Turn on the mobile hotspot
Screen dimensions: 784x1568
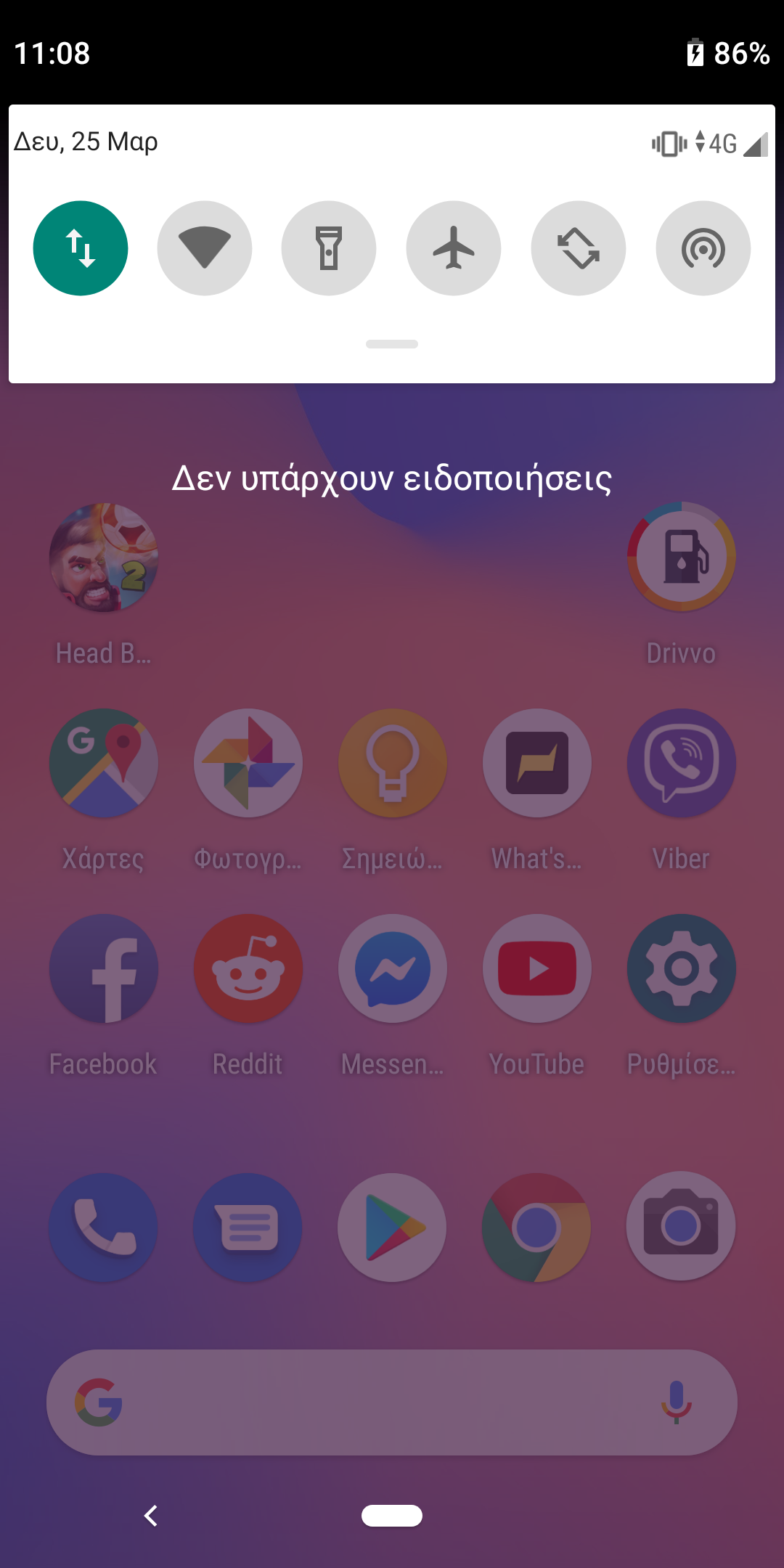[703, 248]
